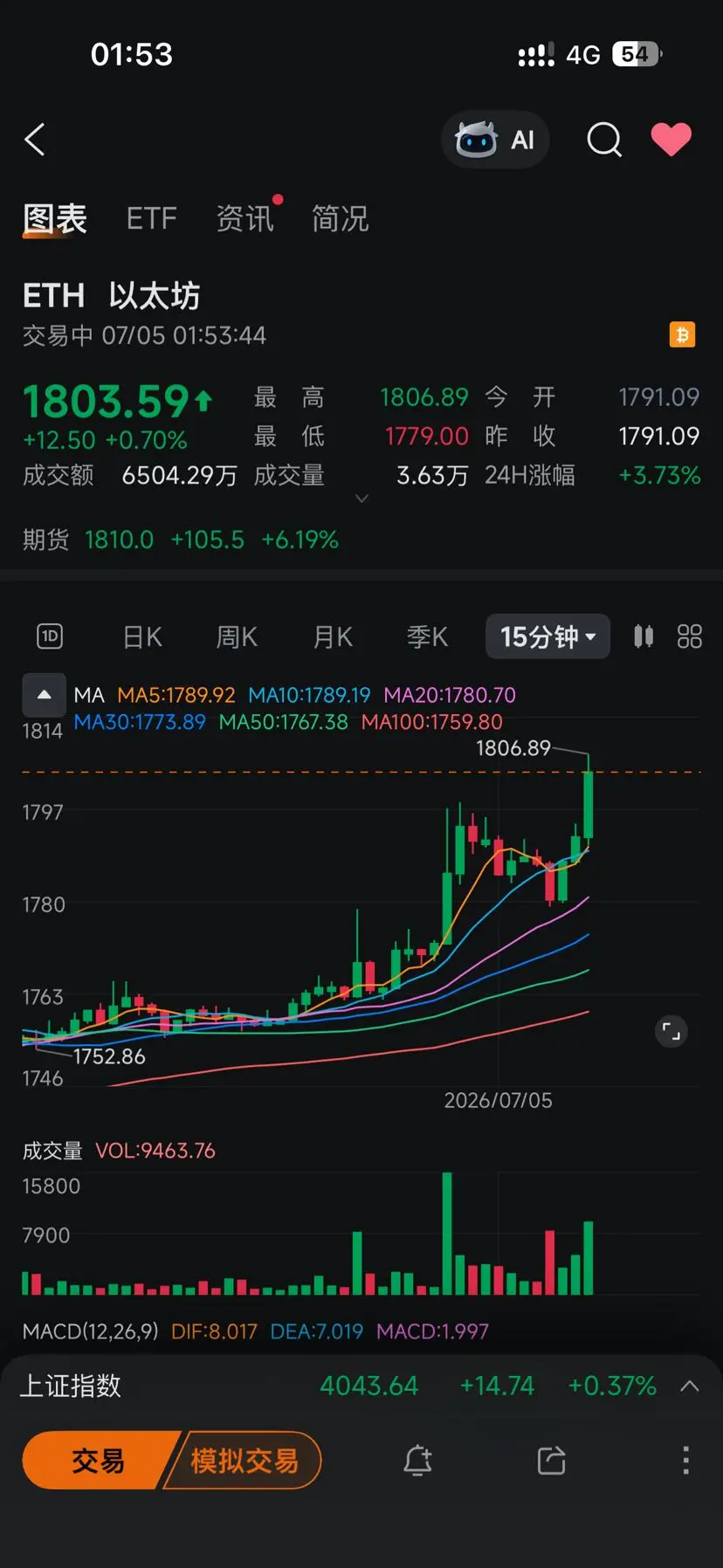
Task: Open 模拟交易 paper trading
Action: click(x=244, y=1460)
